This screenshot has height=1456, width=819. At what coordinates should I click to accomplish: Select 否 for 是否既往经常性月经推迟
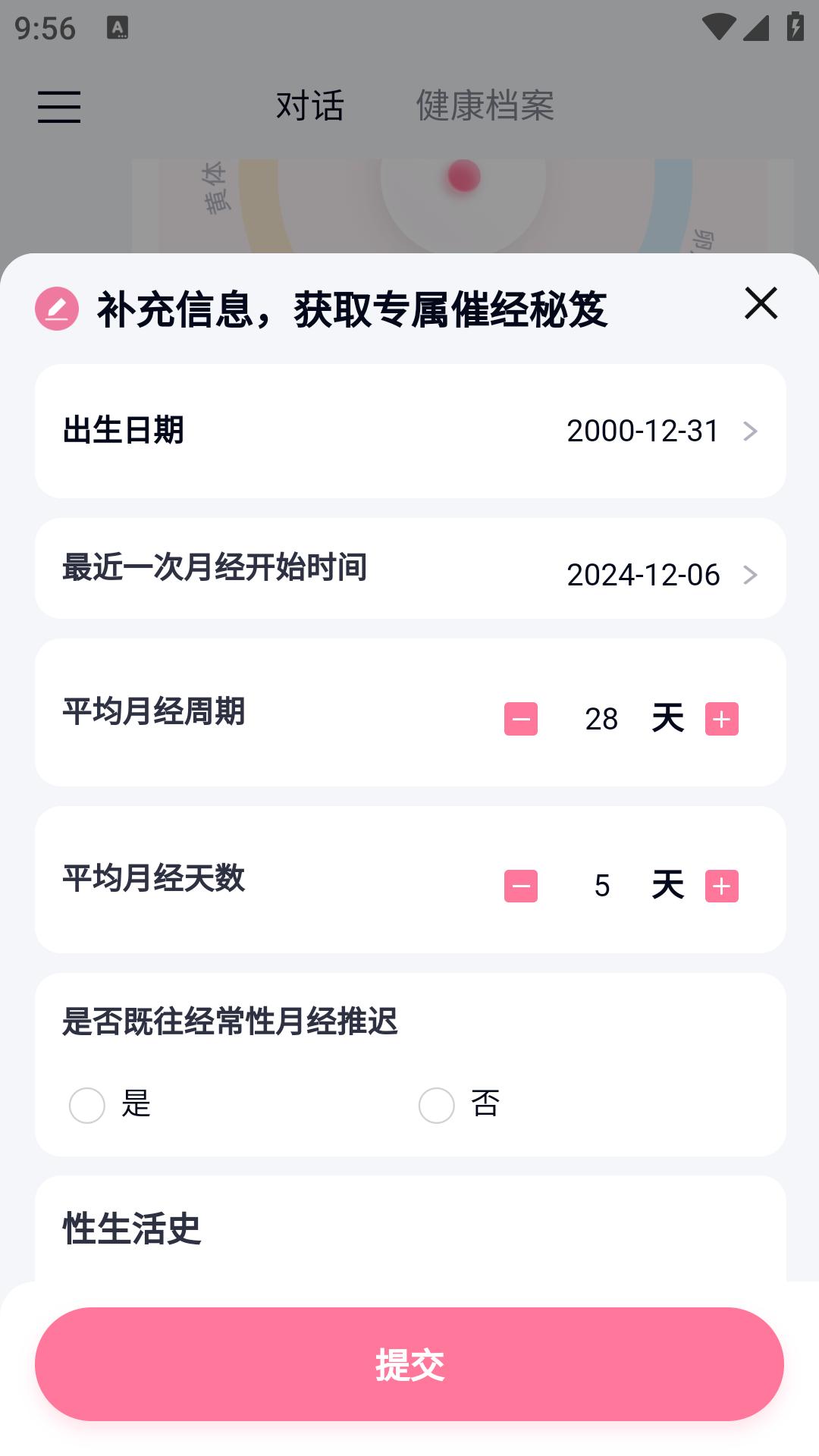point(437,1105)
